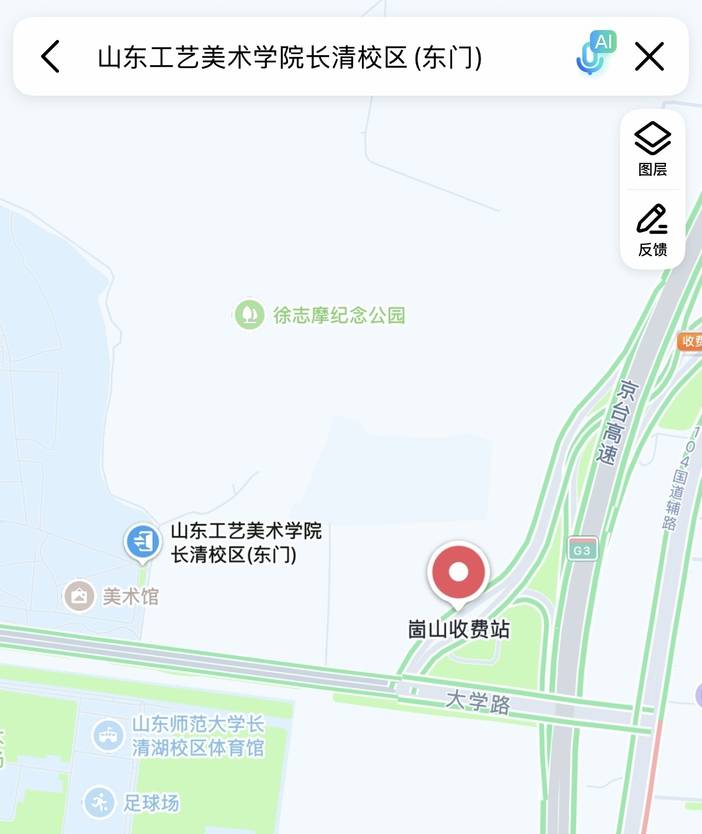Viewport: 702px width, 834px height.
Task: Open the 图层 map layers panel
Action: 652,149
